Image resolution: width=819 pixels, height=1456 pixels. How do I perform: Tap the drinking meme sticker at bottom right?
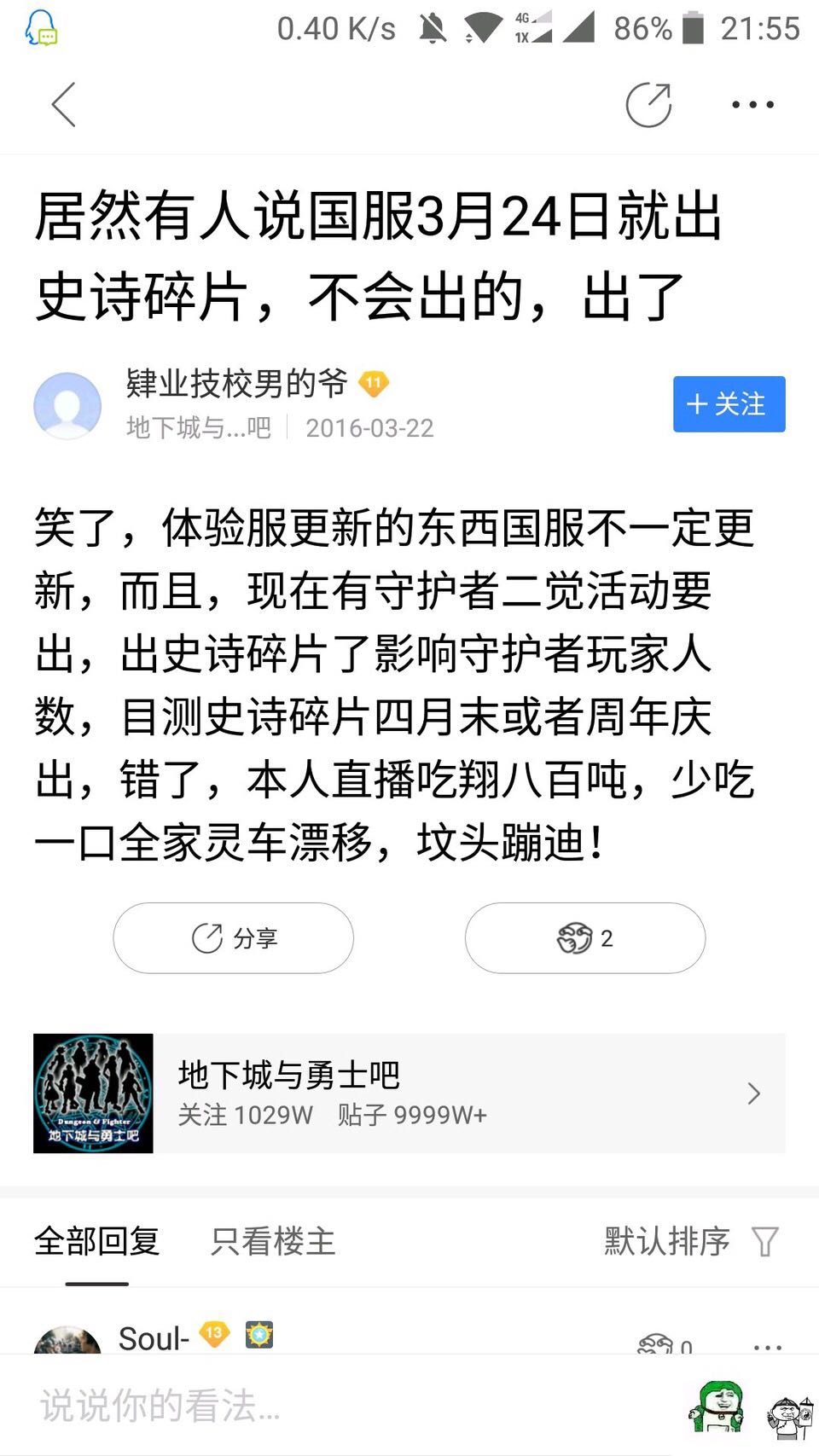(x=791, y=1416)
